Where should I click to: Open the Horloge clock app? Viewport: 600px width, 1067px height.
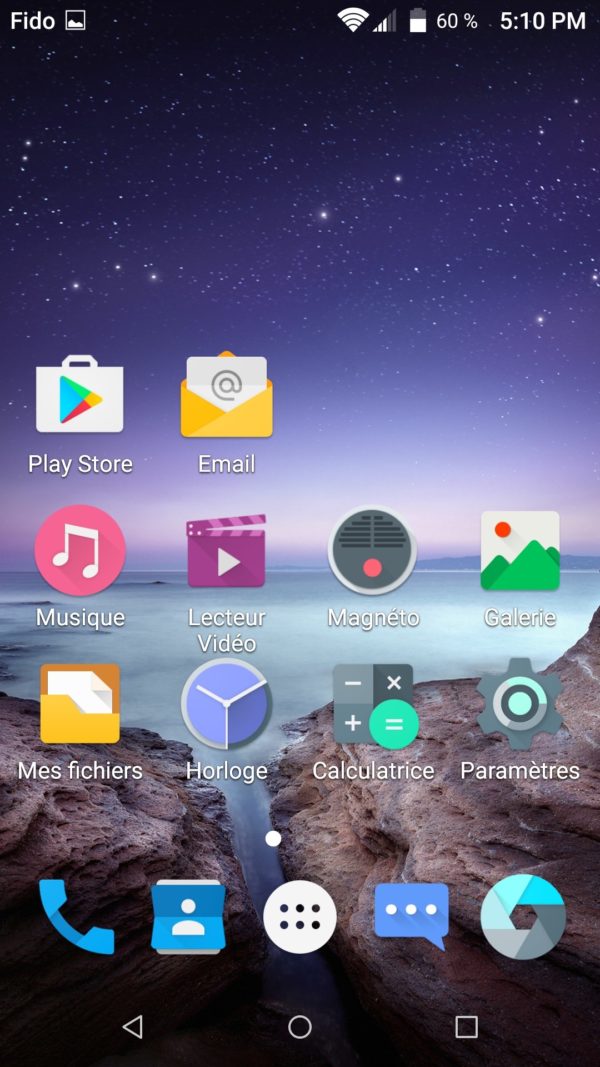tap(226, 703)
